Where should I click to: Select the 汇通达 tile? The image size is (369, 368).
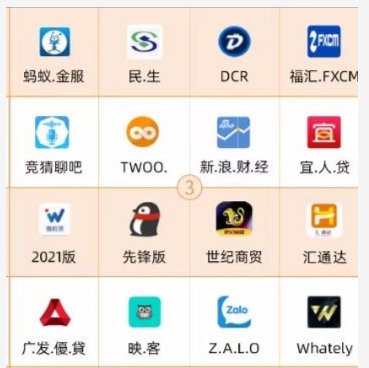coord(319,232)
